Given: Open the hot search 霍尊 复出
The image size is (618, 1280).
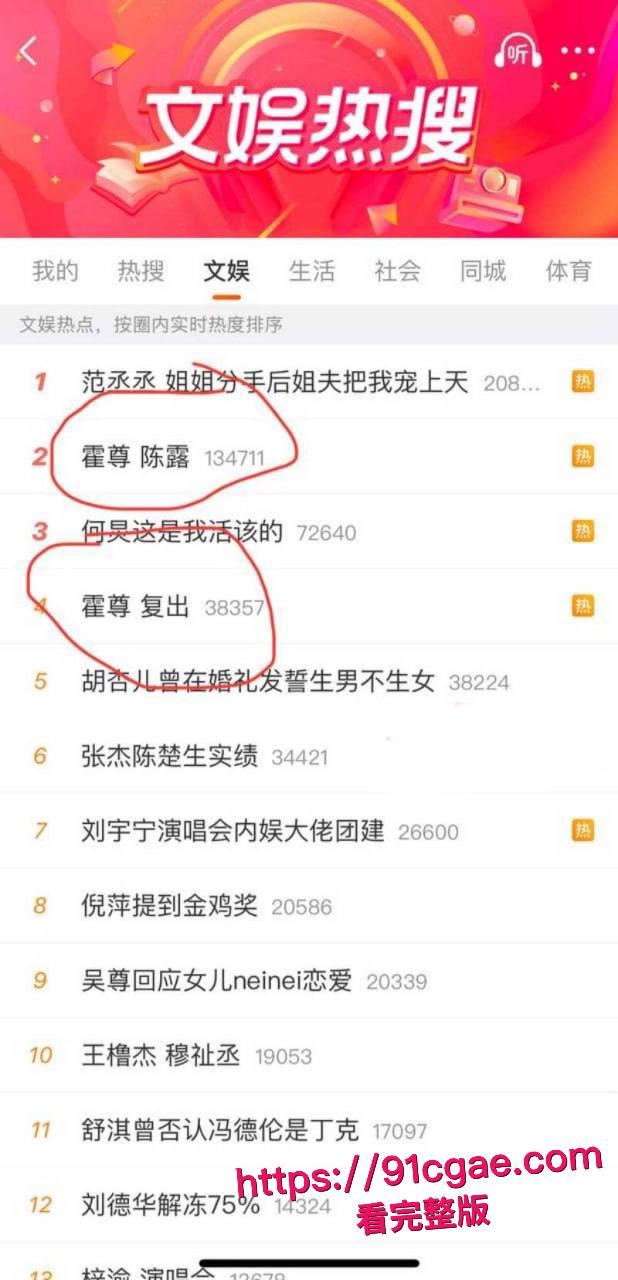Looking at the screenshot, I should tap(136, 607).
